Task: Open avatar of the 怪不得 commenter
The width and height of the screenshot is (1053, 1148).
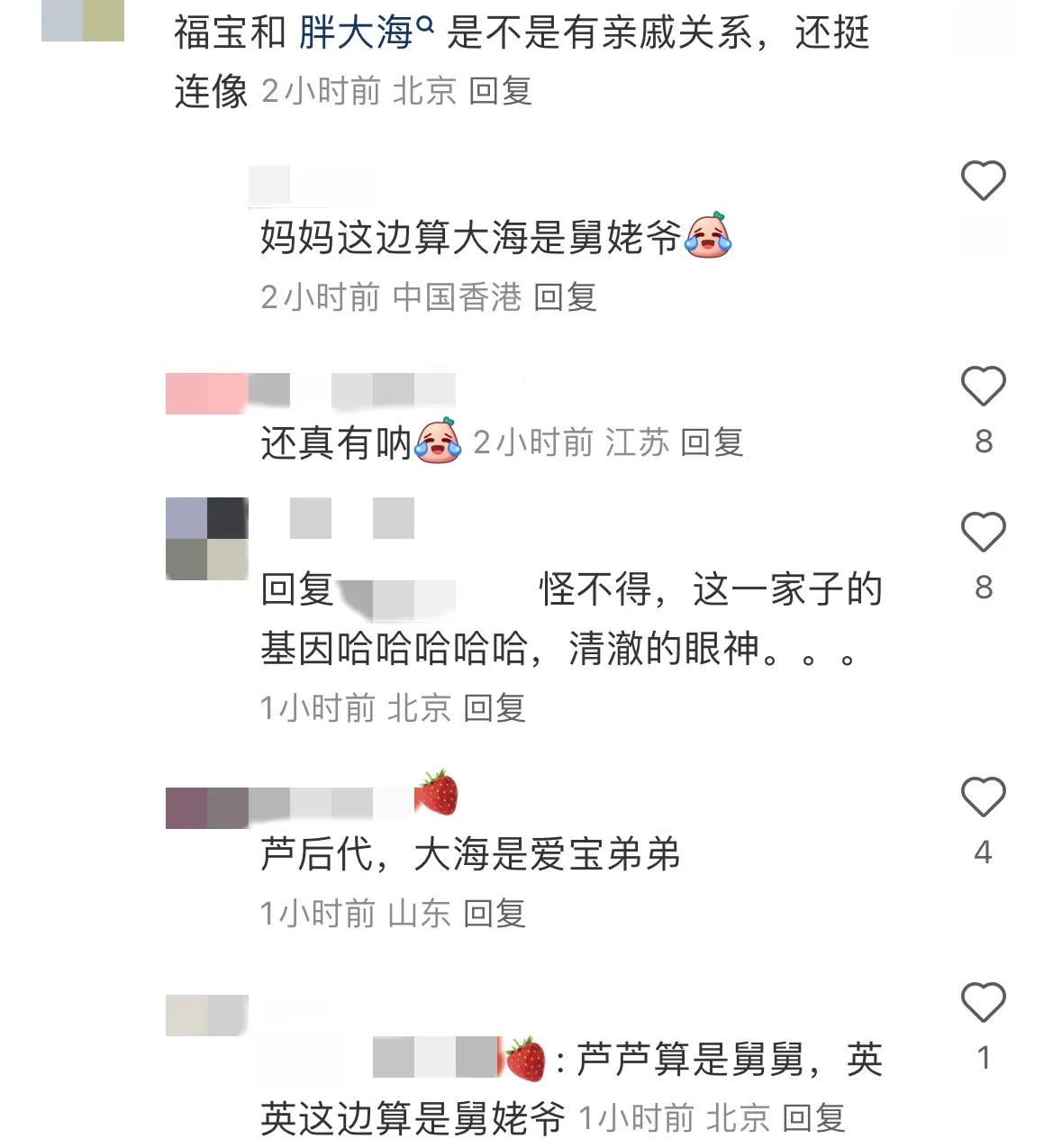Action: [206, 538]
